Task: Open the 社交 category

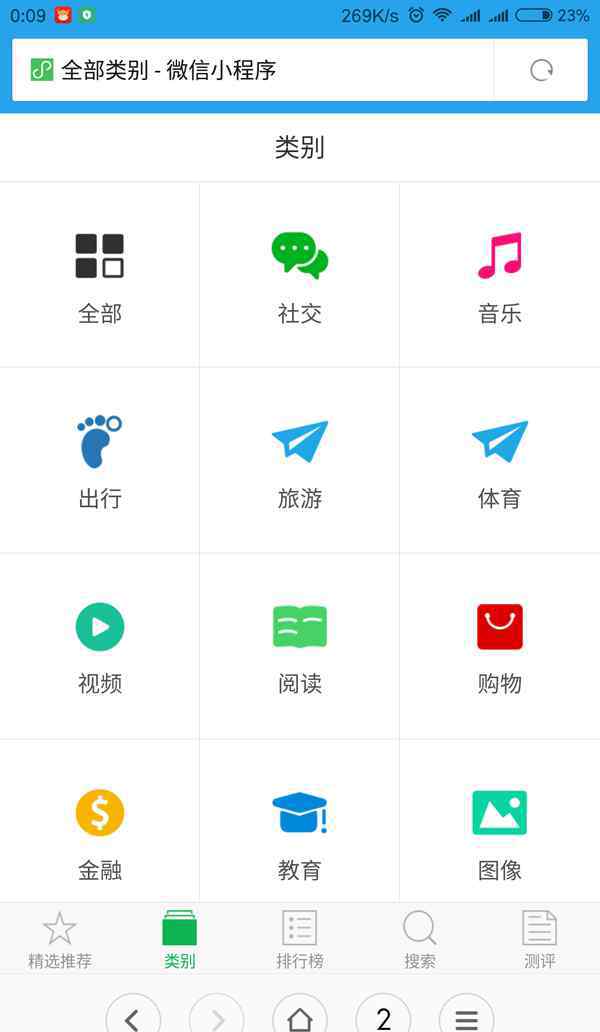Action: (299, 276)
